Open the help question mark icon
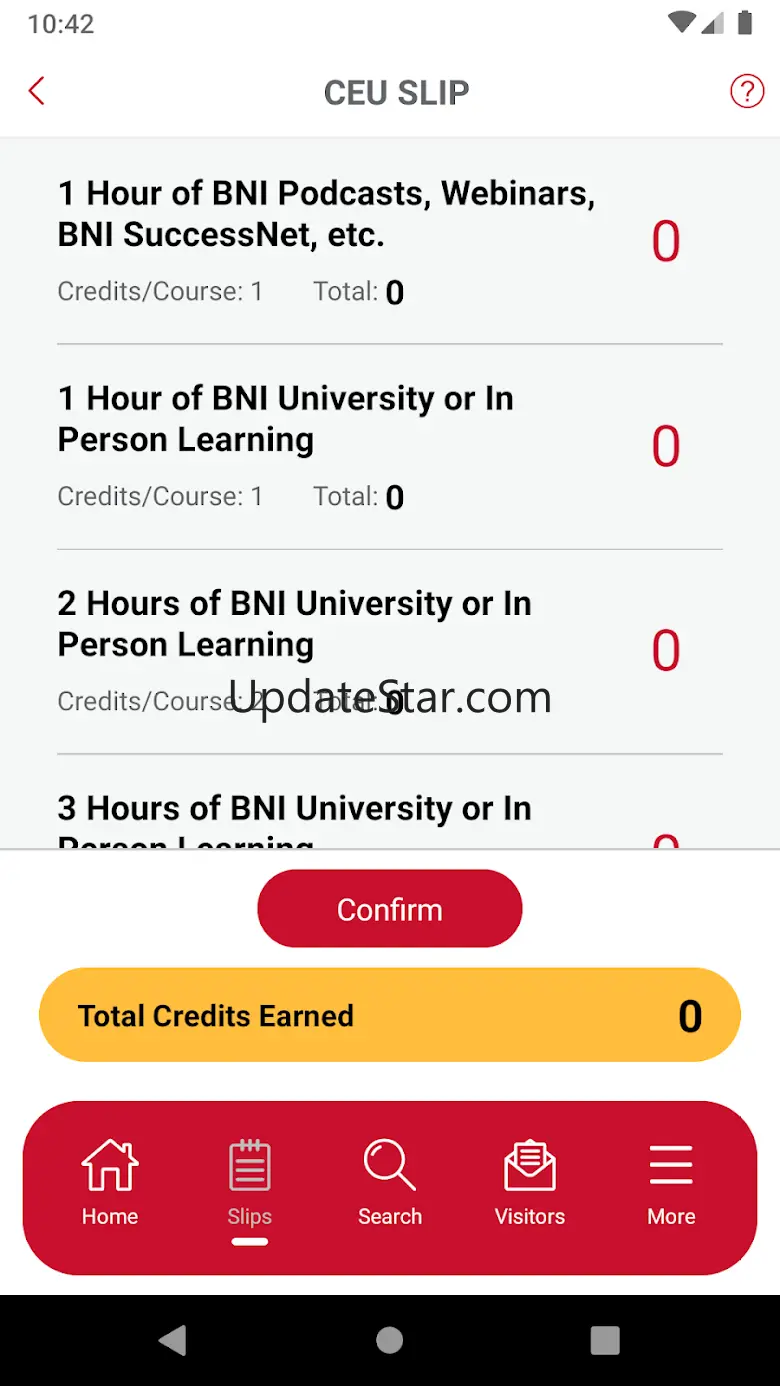Screen dimensions: 780x1386 (746, 92)
